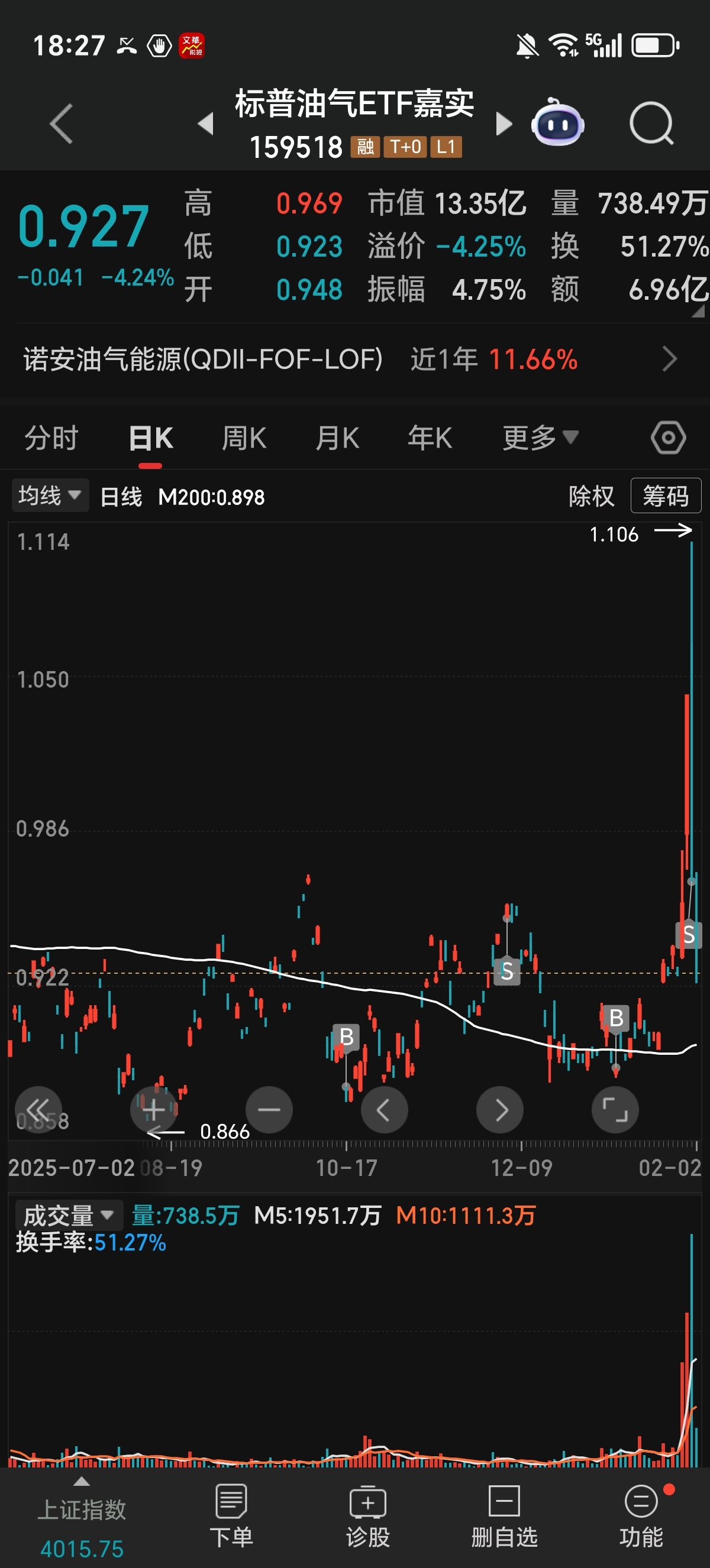This screenshot has height=1568, width=710.
Task: Switch to 年K chart tab
Action: [x=430, y=438]
